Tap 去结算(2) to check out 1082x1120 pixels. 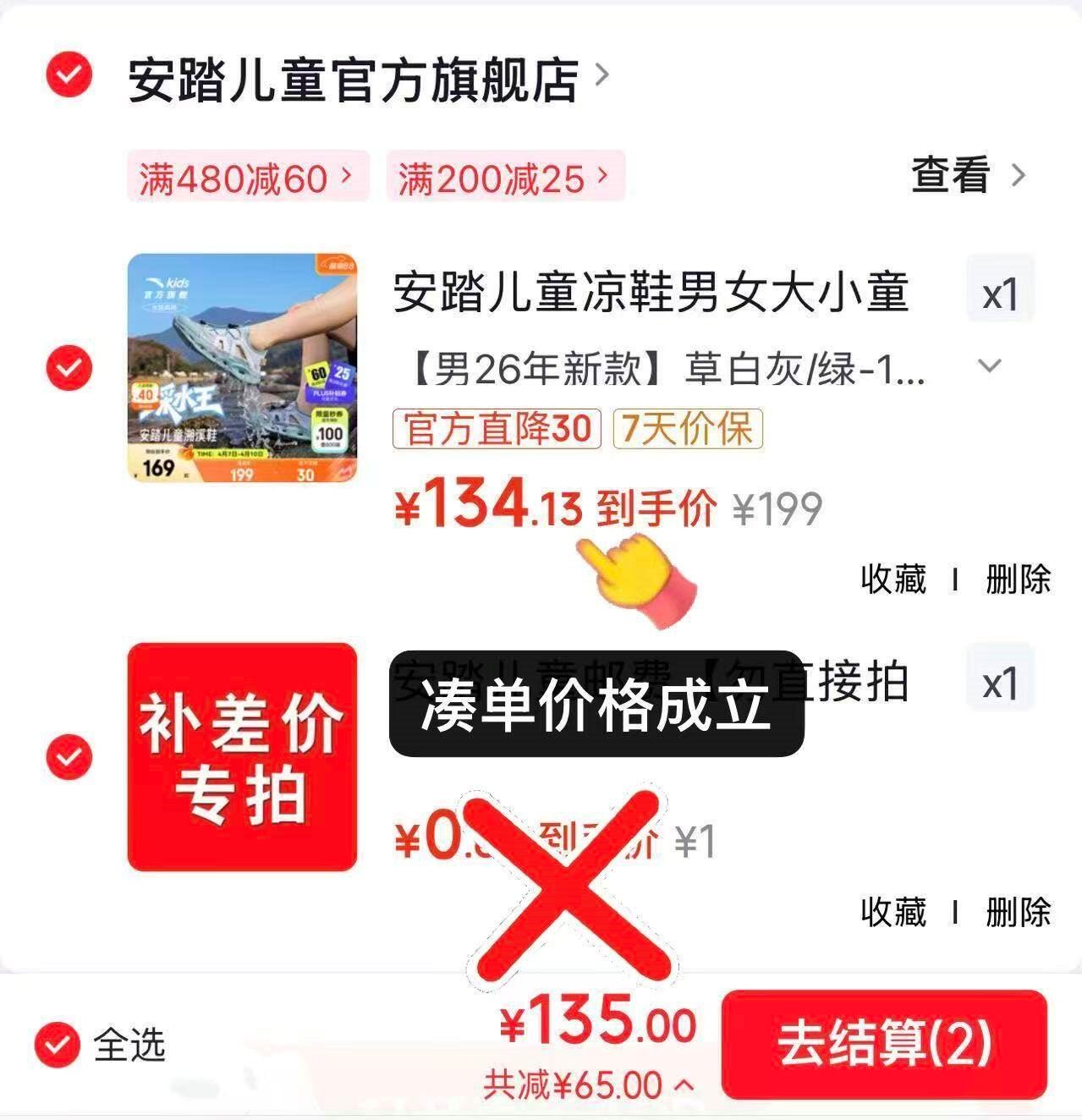[884, 1044]
